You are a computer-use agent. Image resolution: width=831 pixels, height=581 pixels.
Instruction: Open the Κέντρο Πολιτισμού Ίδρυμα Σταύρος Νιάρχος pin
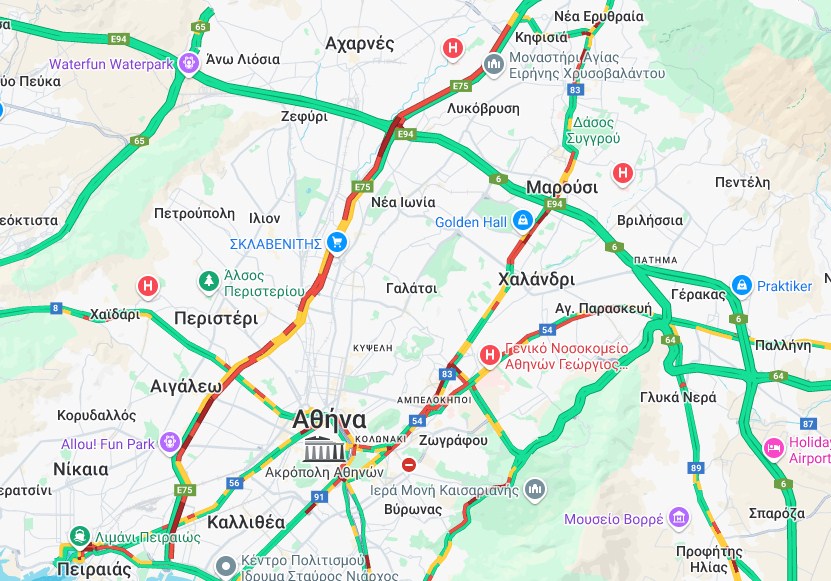(x=226, y=566)
